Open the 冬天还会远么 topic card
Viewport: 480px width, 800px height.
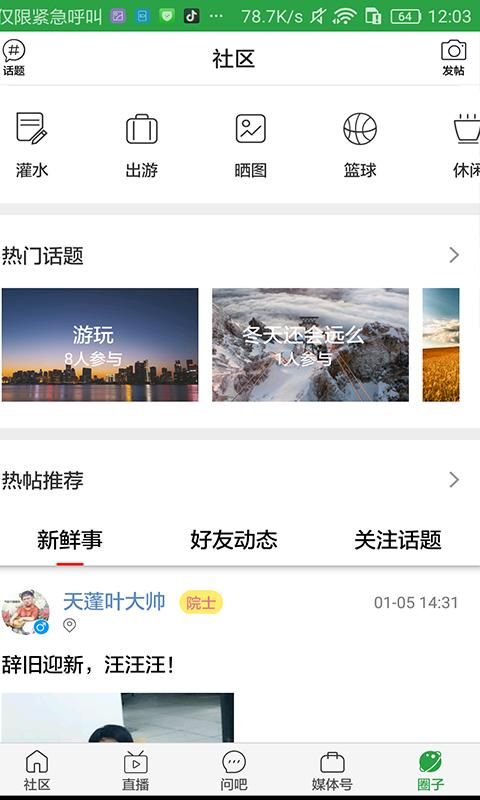[310, 345]
